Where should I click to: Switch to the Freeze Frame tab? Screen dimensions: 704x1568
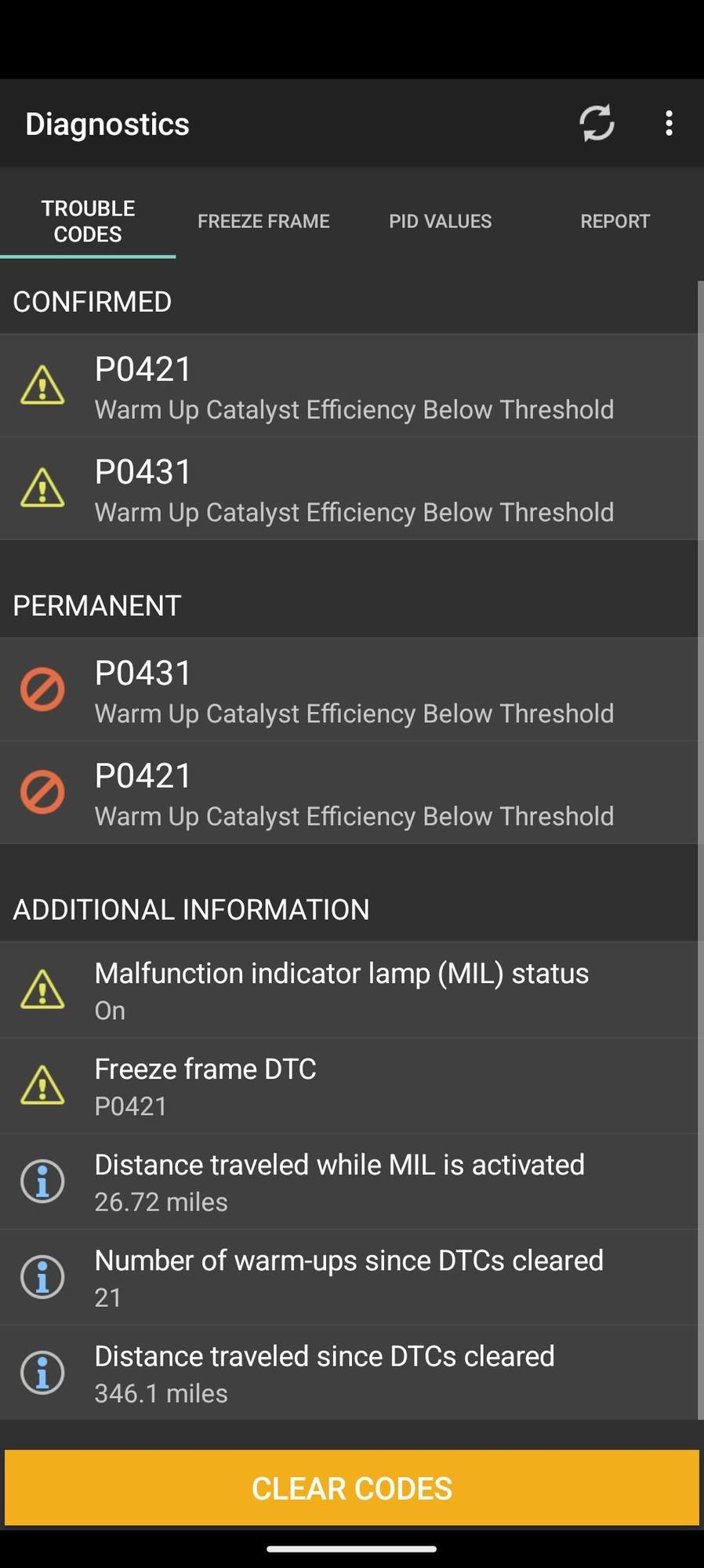[x=263, y=221]
